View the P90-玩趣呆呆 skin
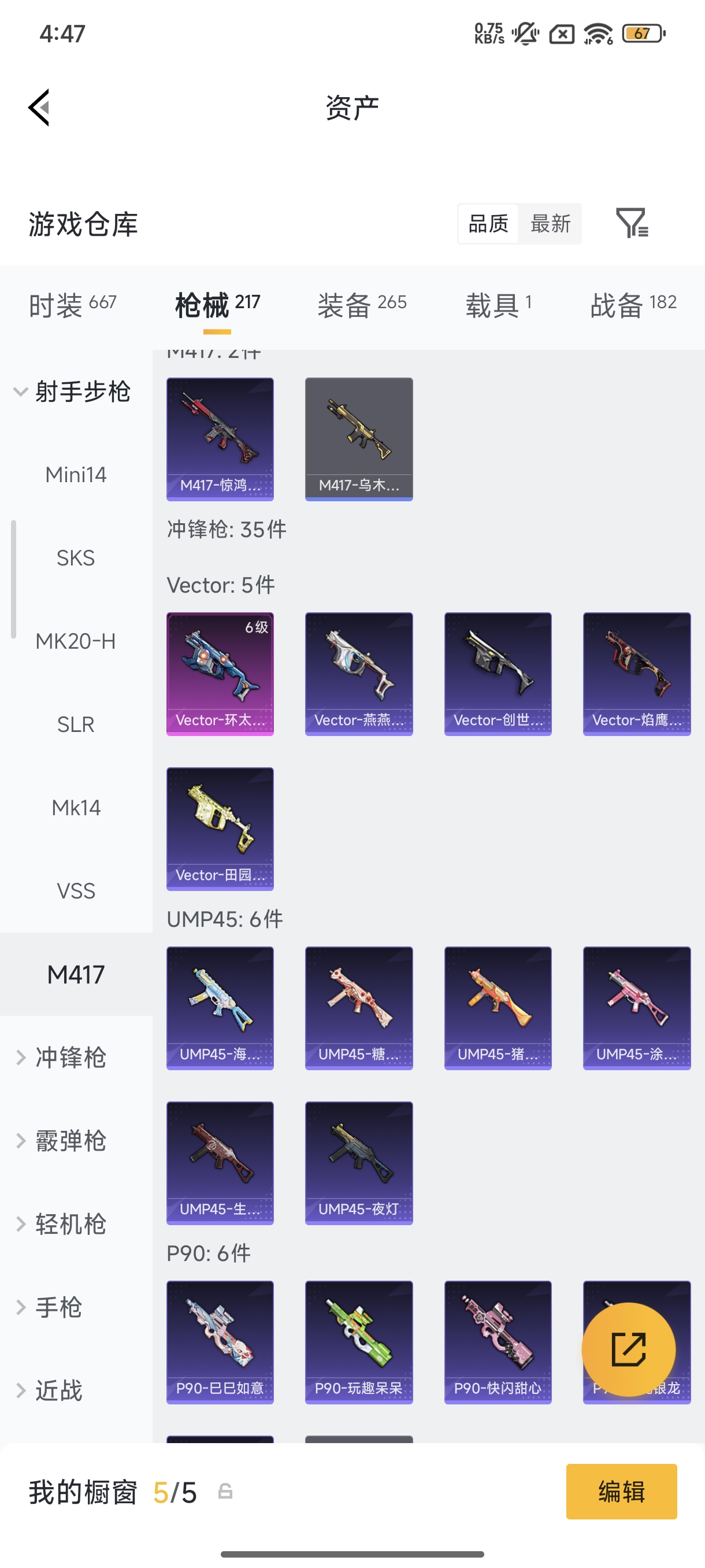This screenshot has width=705, height=1568. (x=359, y=1342)
